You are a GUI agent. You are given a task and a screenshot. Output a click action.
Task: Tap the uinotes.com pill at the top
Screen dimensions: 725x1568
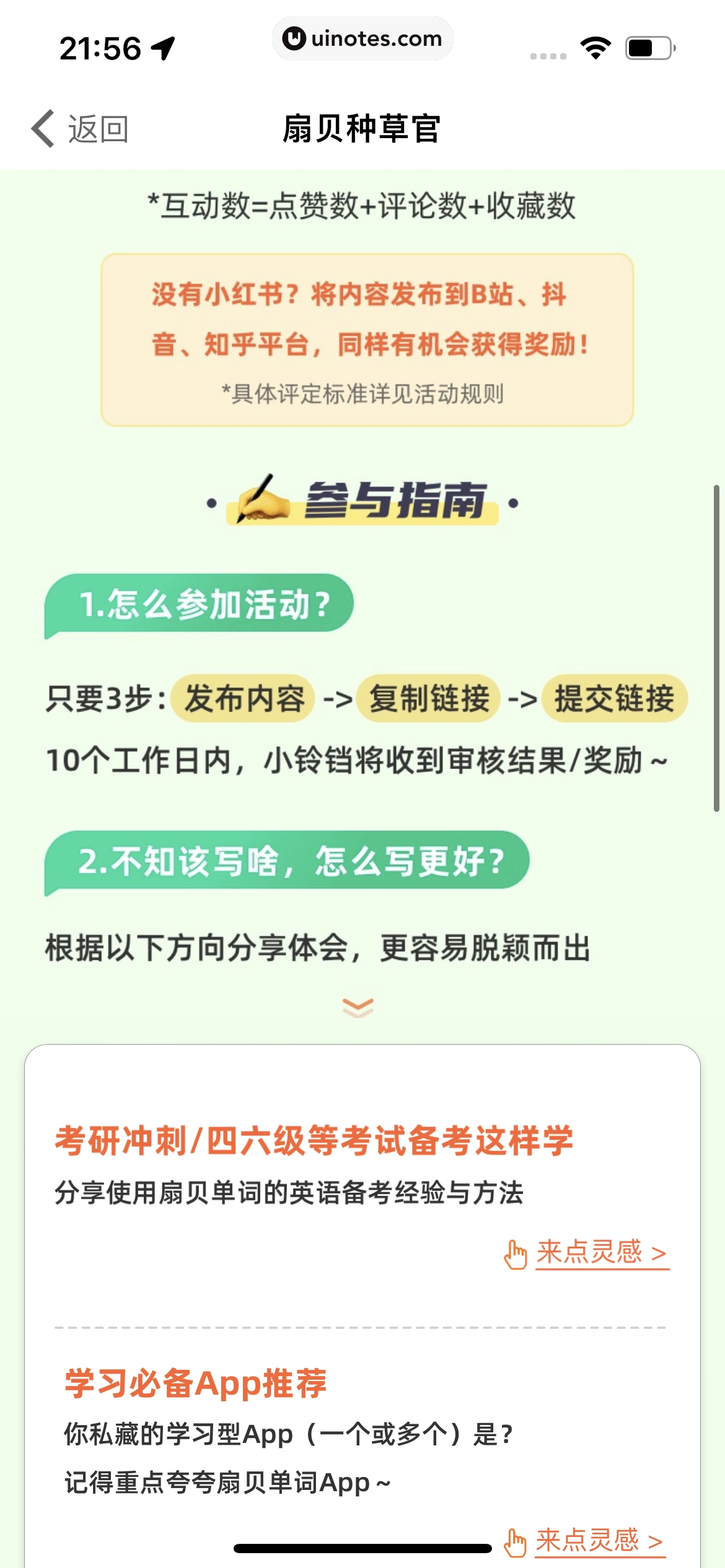pos(362,39)
